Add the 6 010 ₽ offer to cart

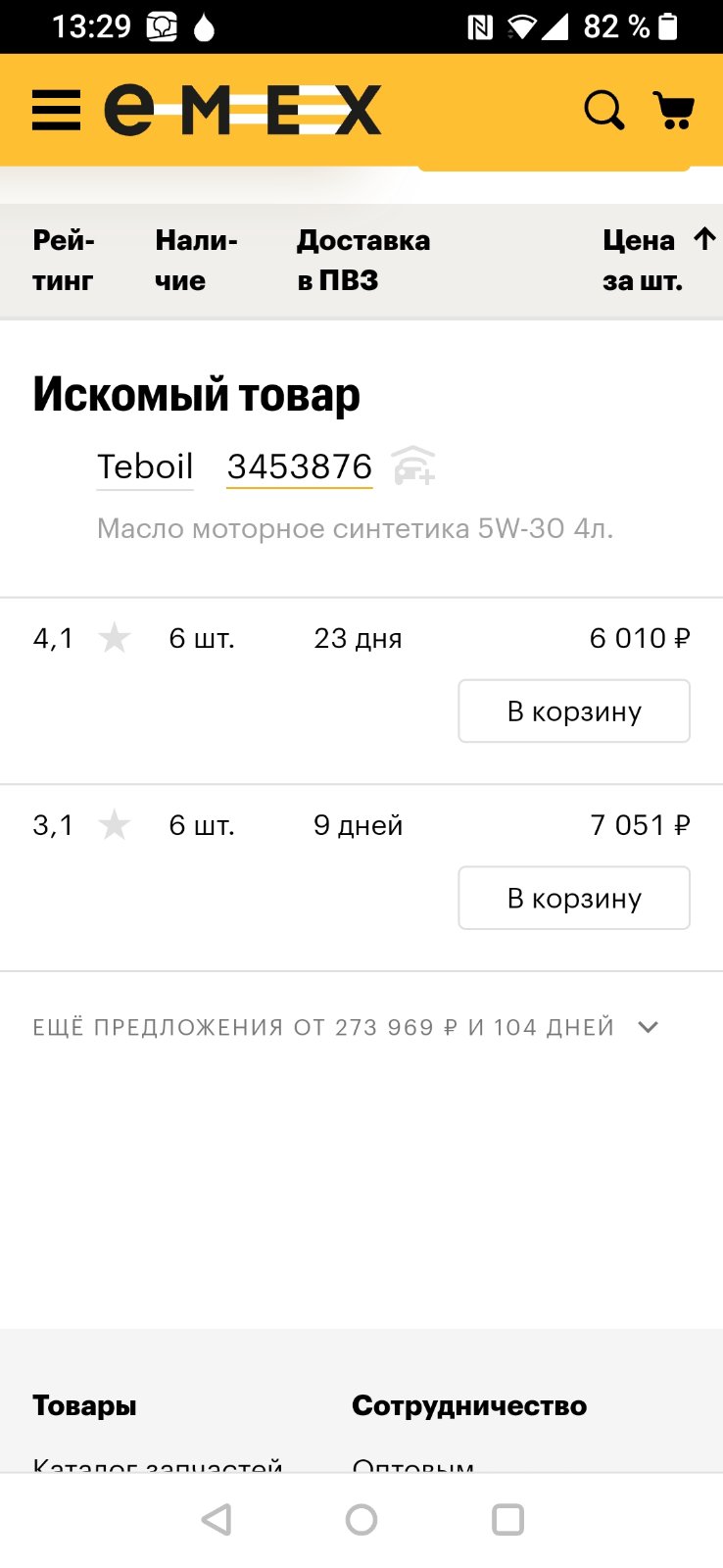tap(574, 710)
